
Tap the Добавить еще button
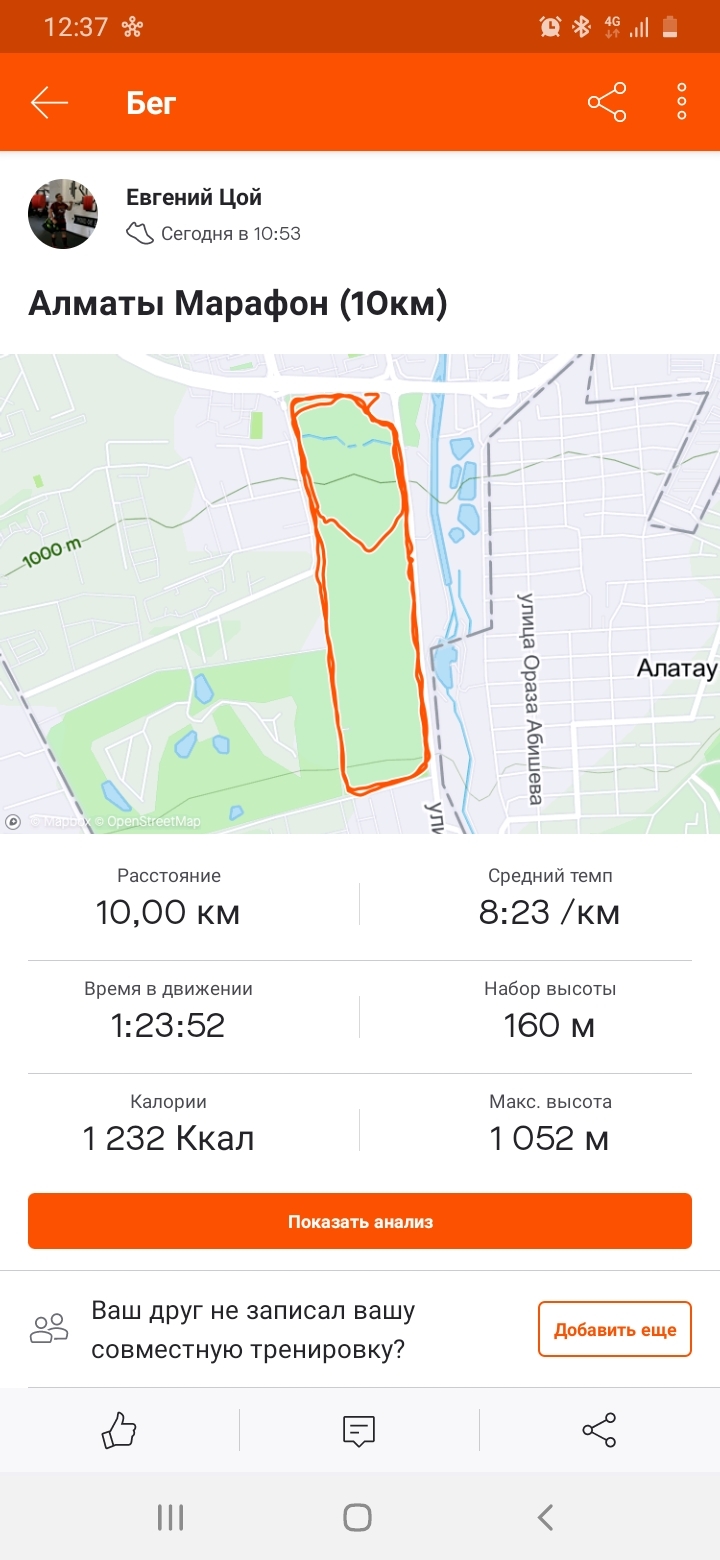(615, 1329)
